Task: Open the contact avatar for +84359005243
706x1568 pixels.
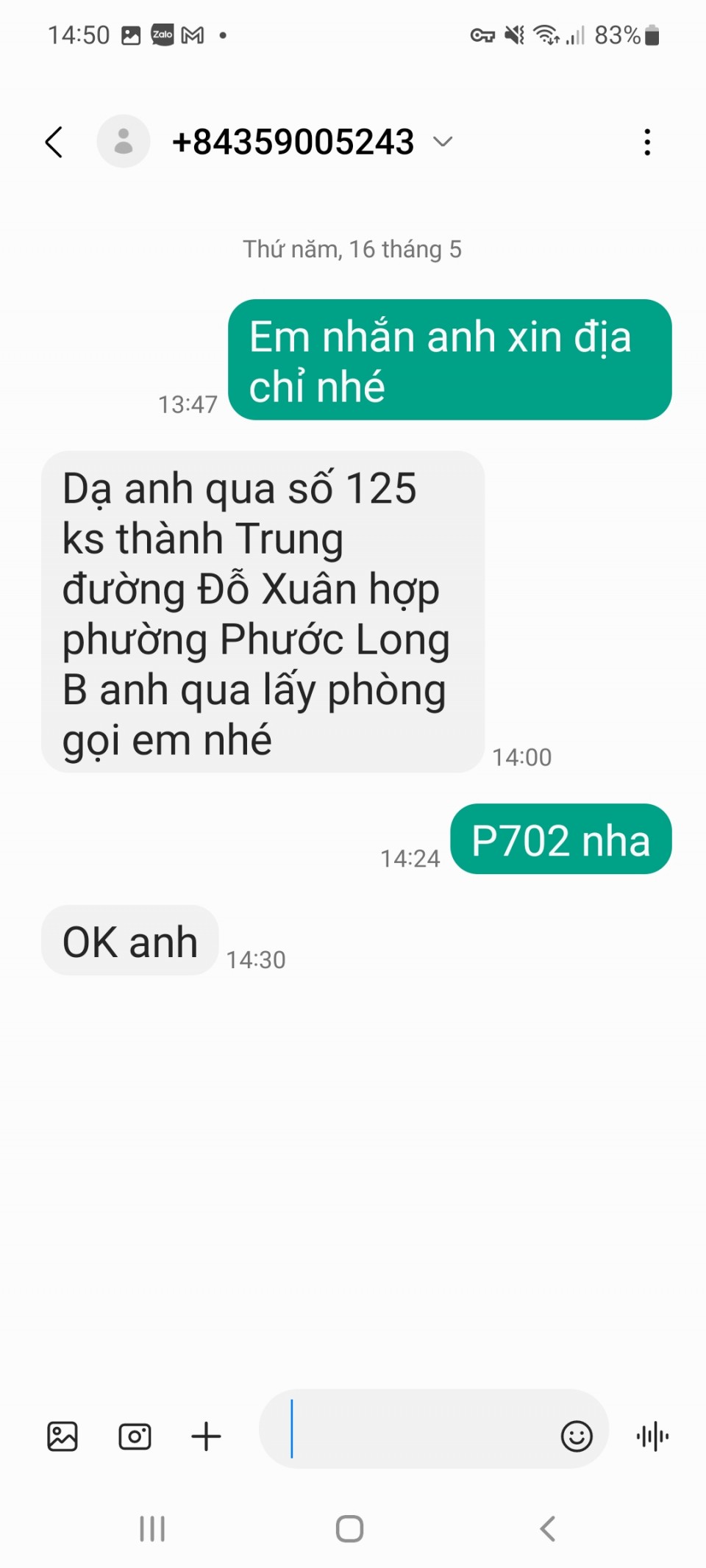Action: coord(124,141)
